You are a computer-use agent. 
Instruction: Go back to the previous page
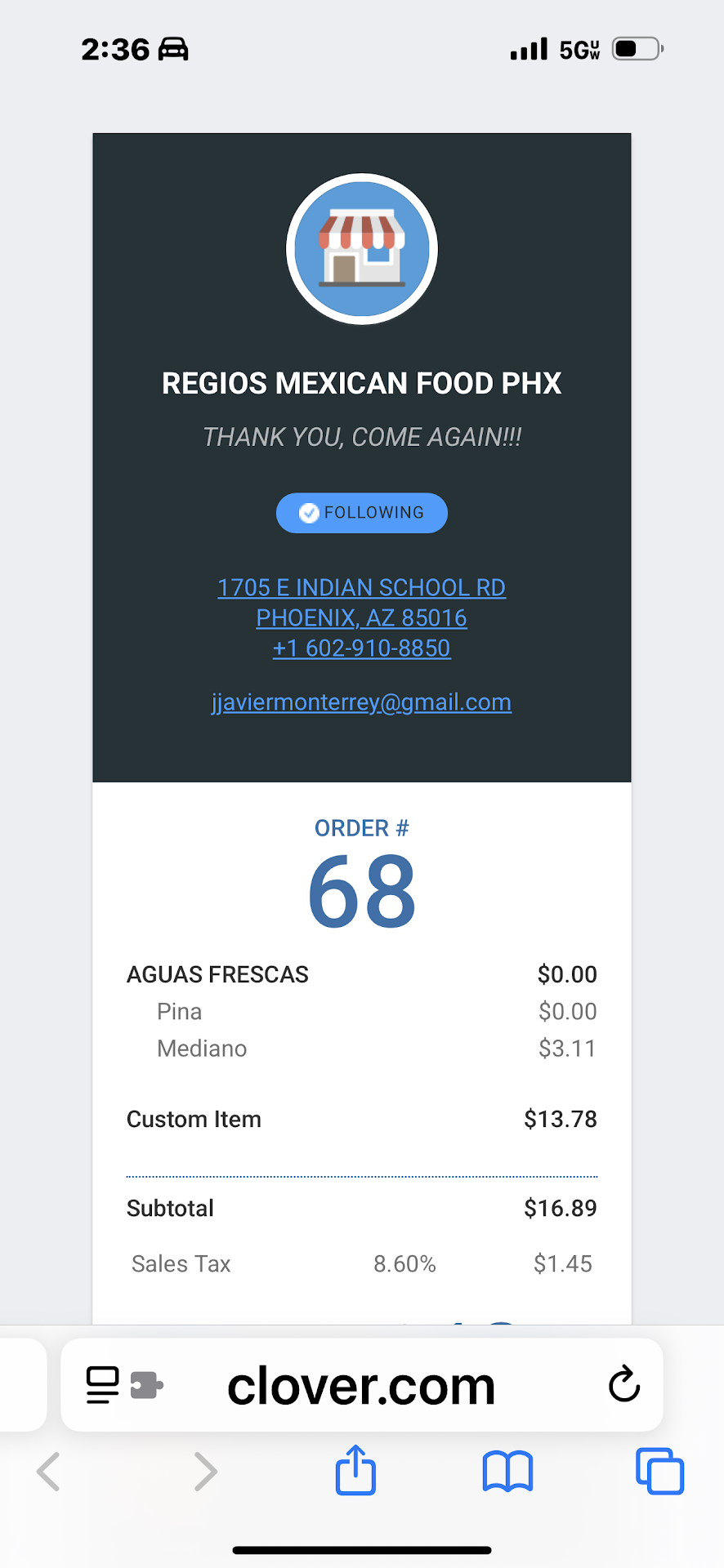[x=49, y=1472]
